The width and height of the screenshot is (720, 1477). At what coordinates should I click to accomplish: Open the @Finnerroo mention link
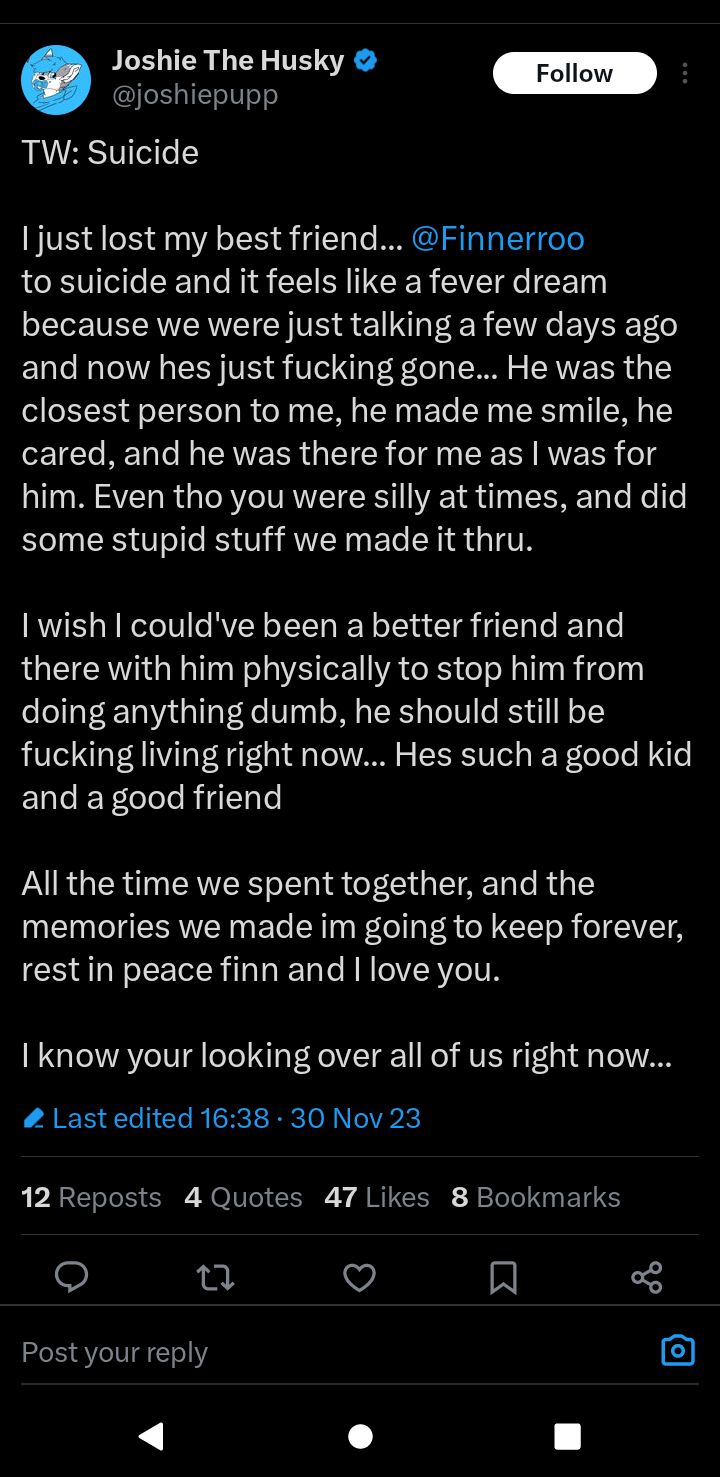(x=498, y=239)
